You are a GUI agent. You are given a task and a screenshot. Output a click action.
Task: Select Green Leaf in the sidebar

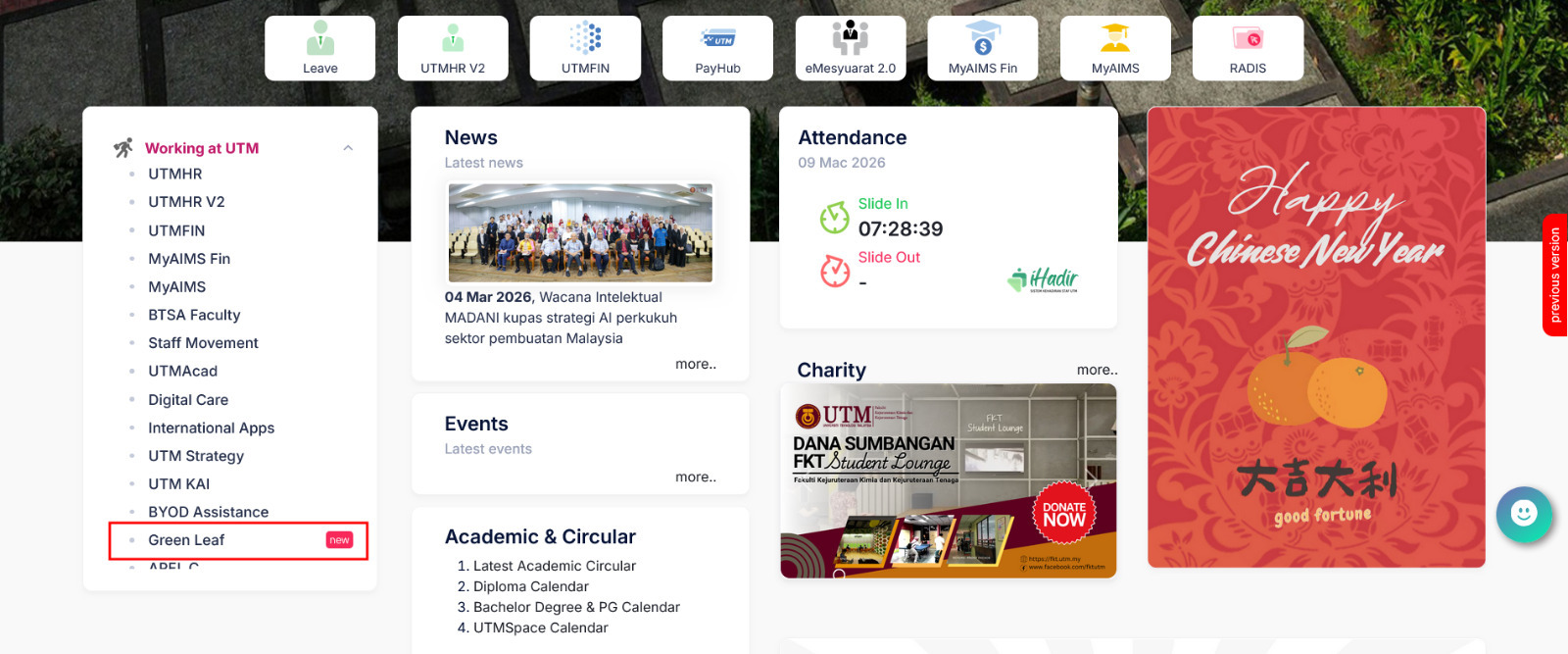(x=186, y=540)
